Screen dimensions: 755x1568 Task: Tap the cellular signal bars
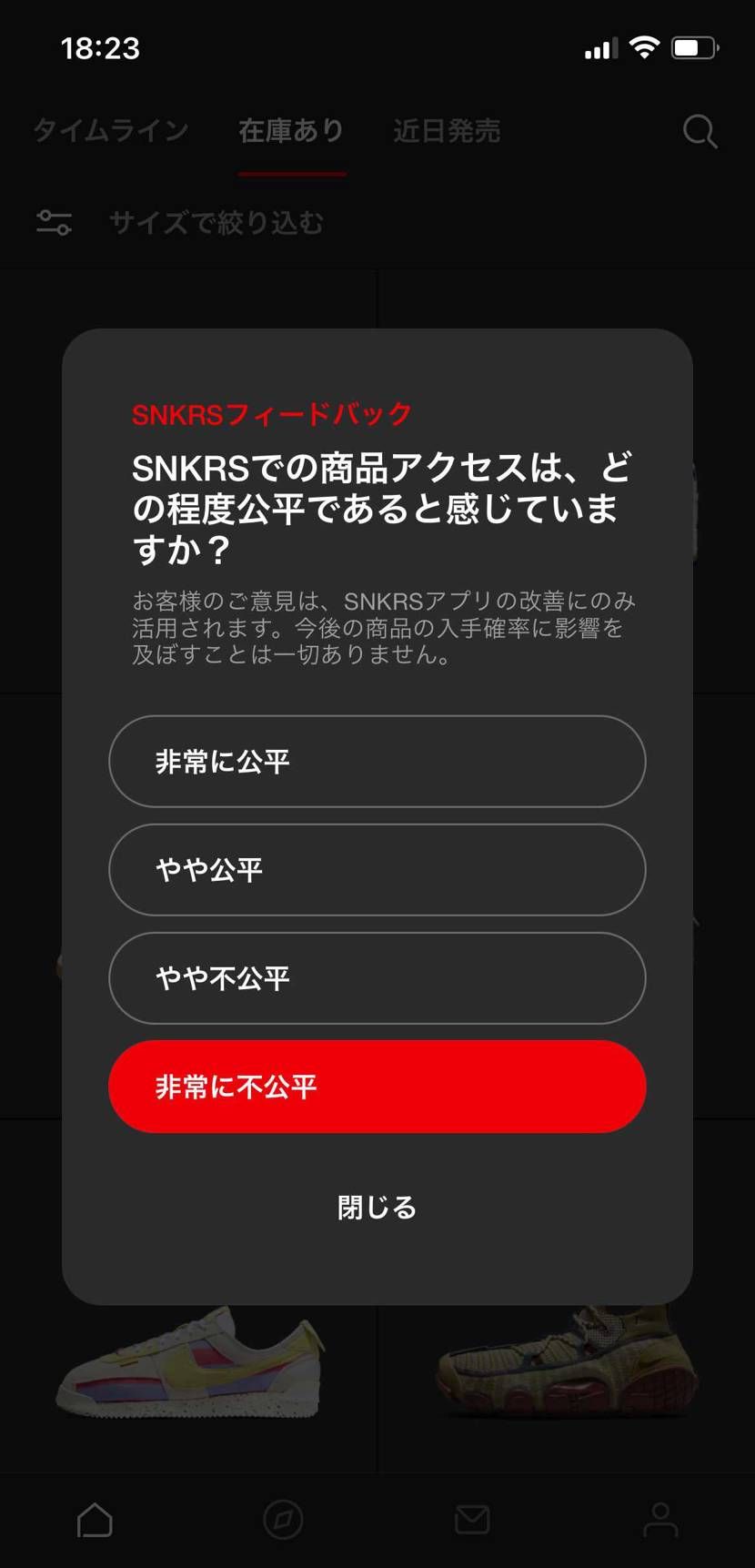click(600, 47)
